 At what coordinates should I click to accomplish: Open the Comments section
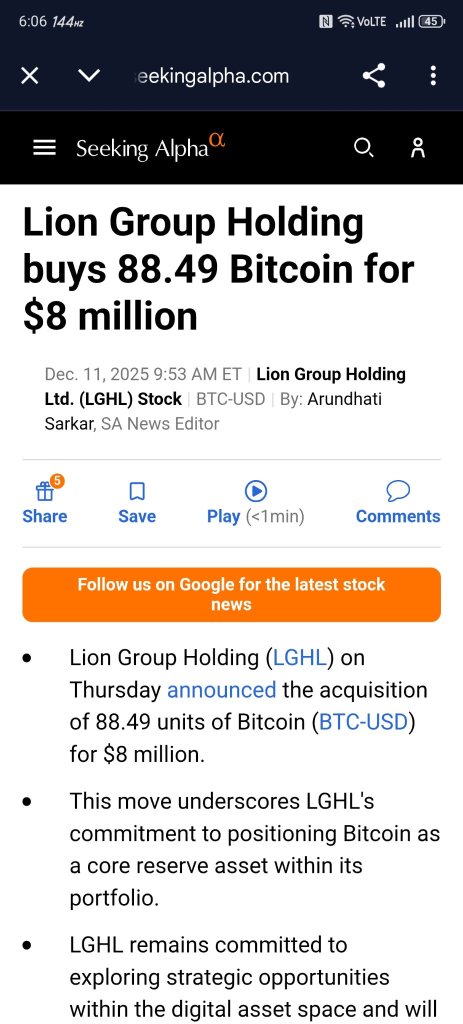(398, 501)
